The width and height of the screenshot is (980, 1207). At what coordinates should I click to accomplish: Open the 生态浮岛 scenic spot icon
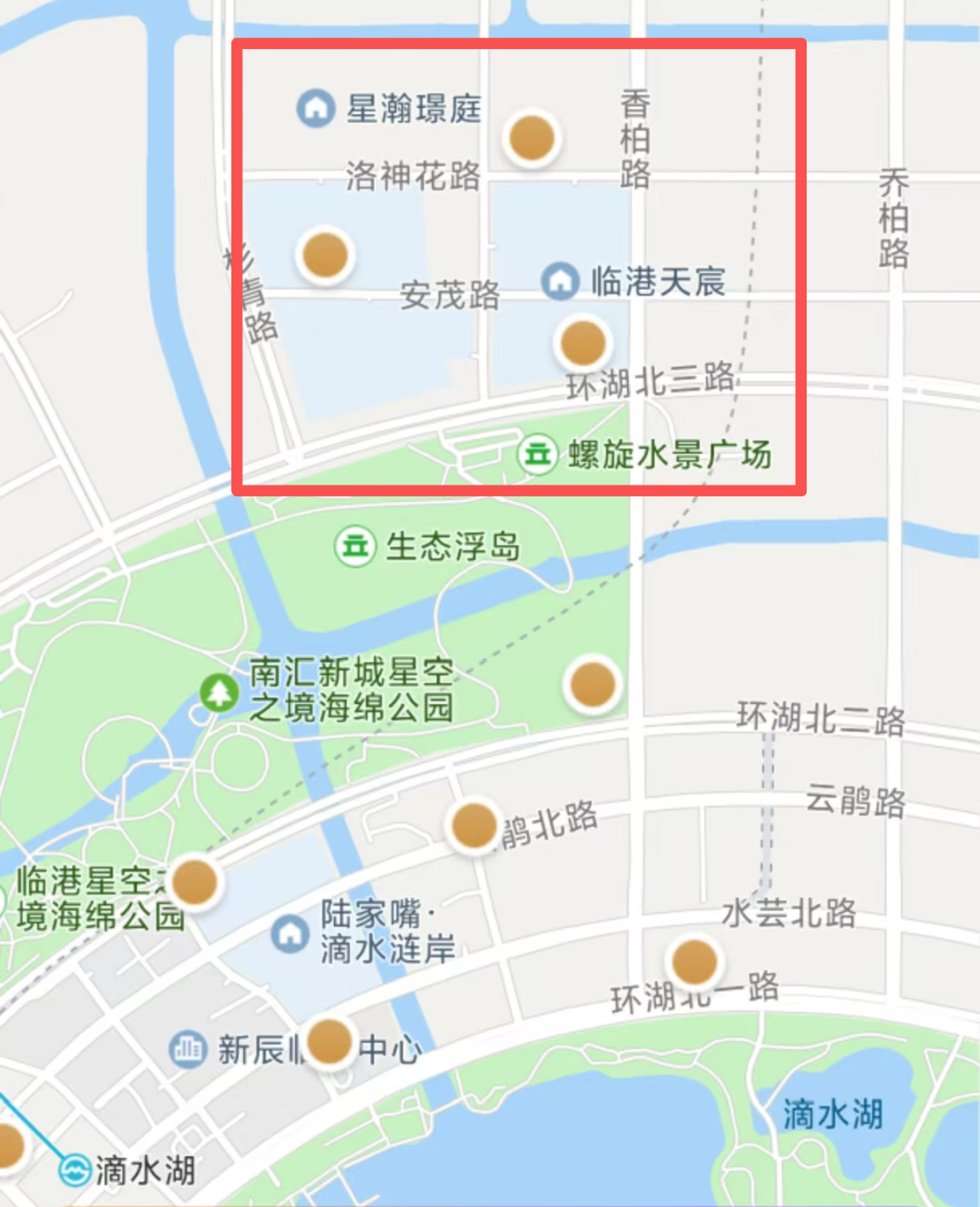[x=356, y=547]
